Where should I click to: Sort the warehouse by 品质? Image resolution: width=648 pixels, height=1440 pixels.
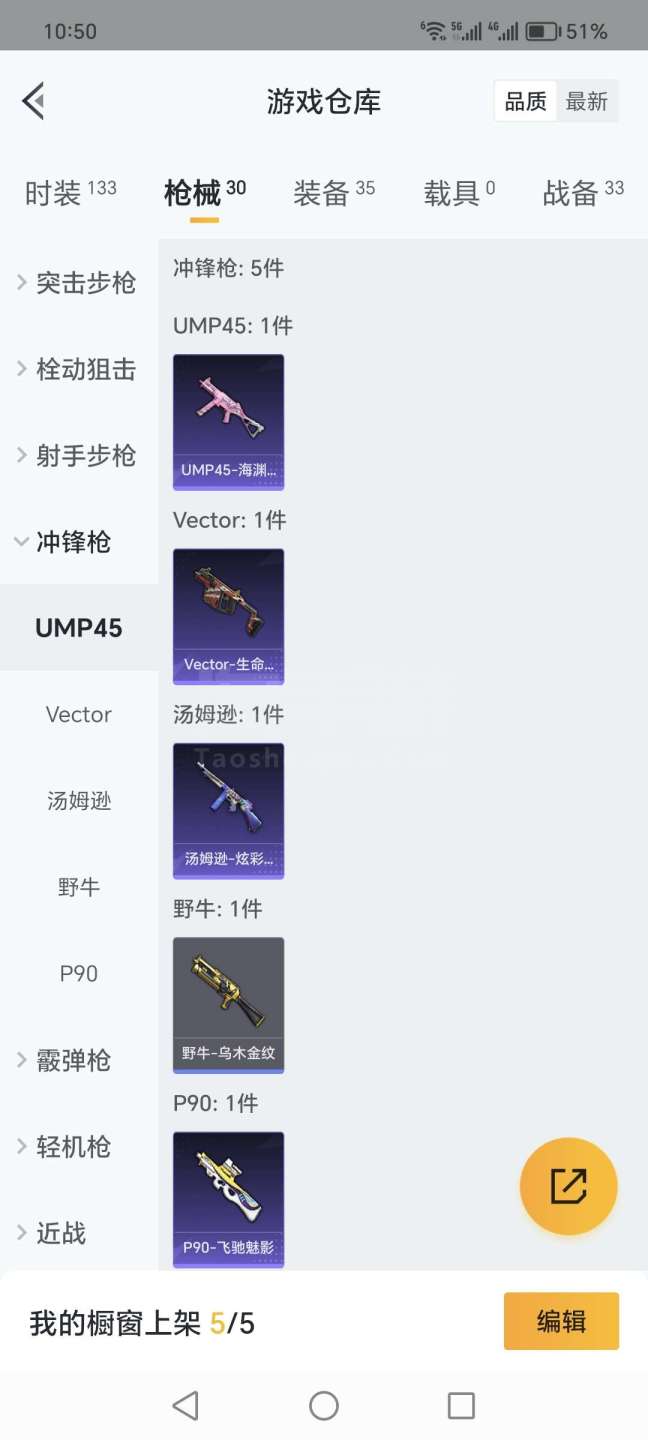pyautogui.click(x=525, y=101)
